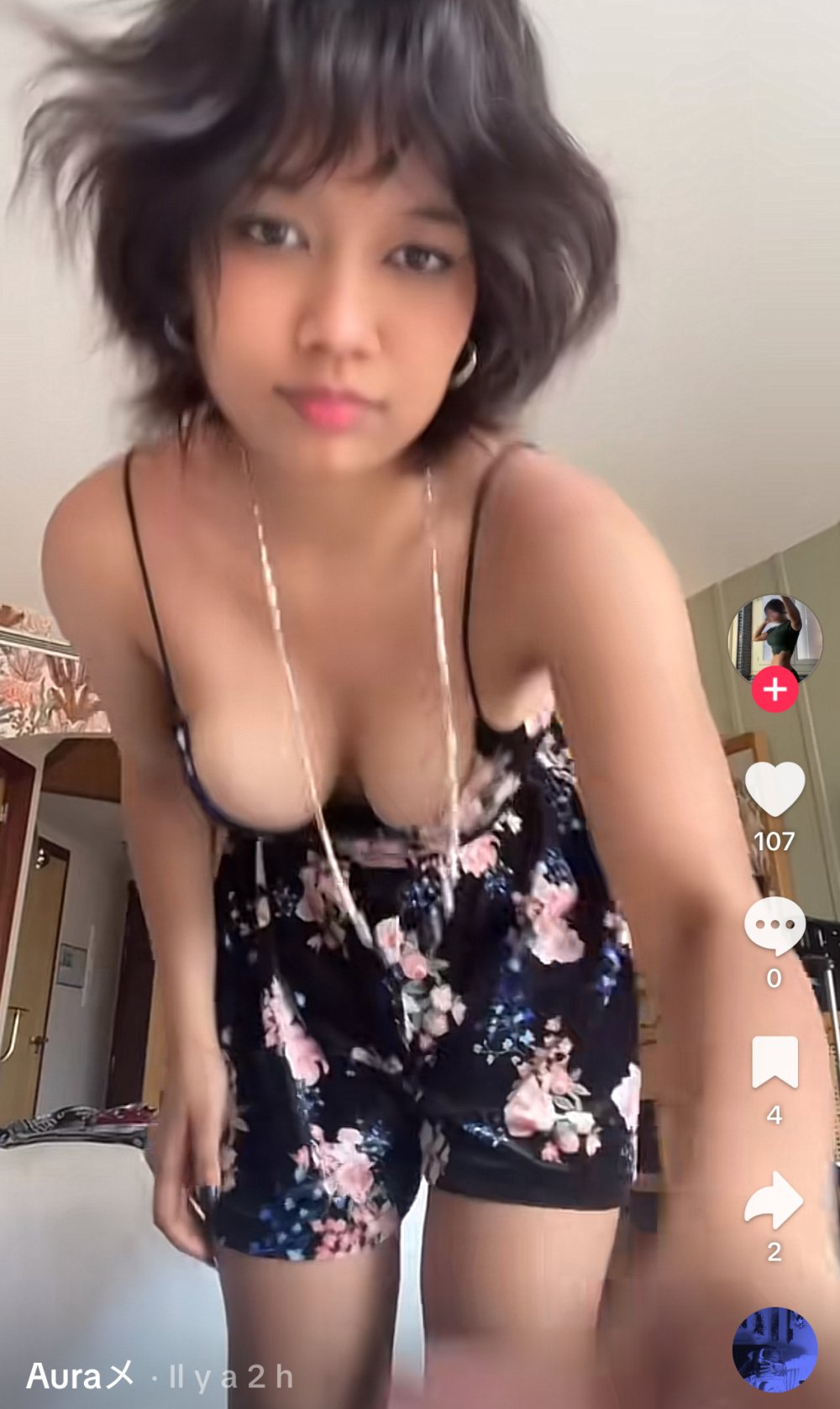This screenshot has height=1409, width=840.
Task: Open the spinning sound disc
Action: tap(774, 1349)
